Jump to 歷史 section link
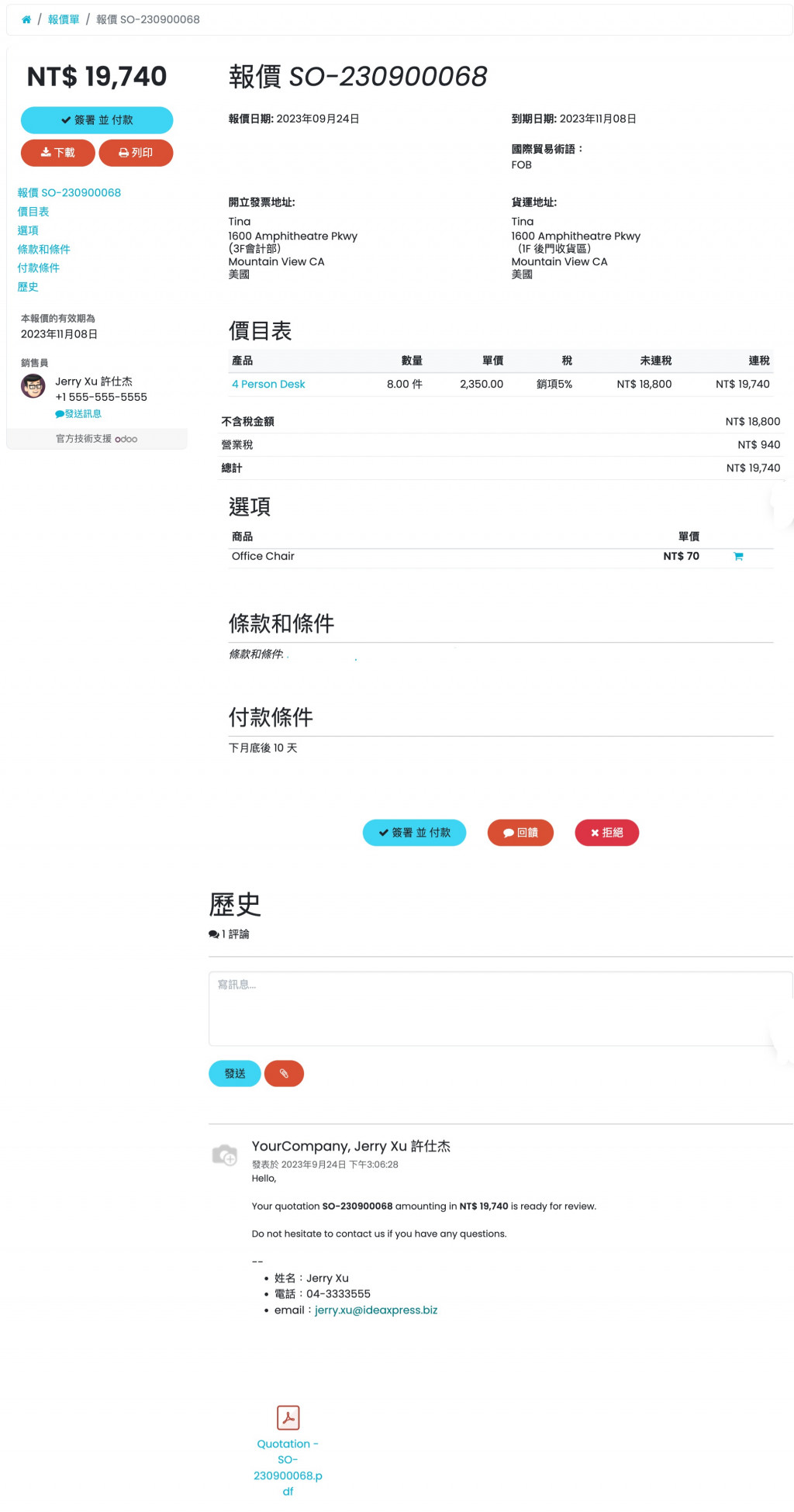This screenshot has height=1512, width=794. [28, 287]
